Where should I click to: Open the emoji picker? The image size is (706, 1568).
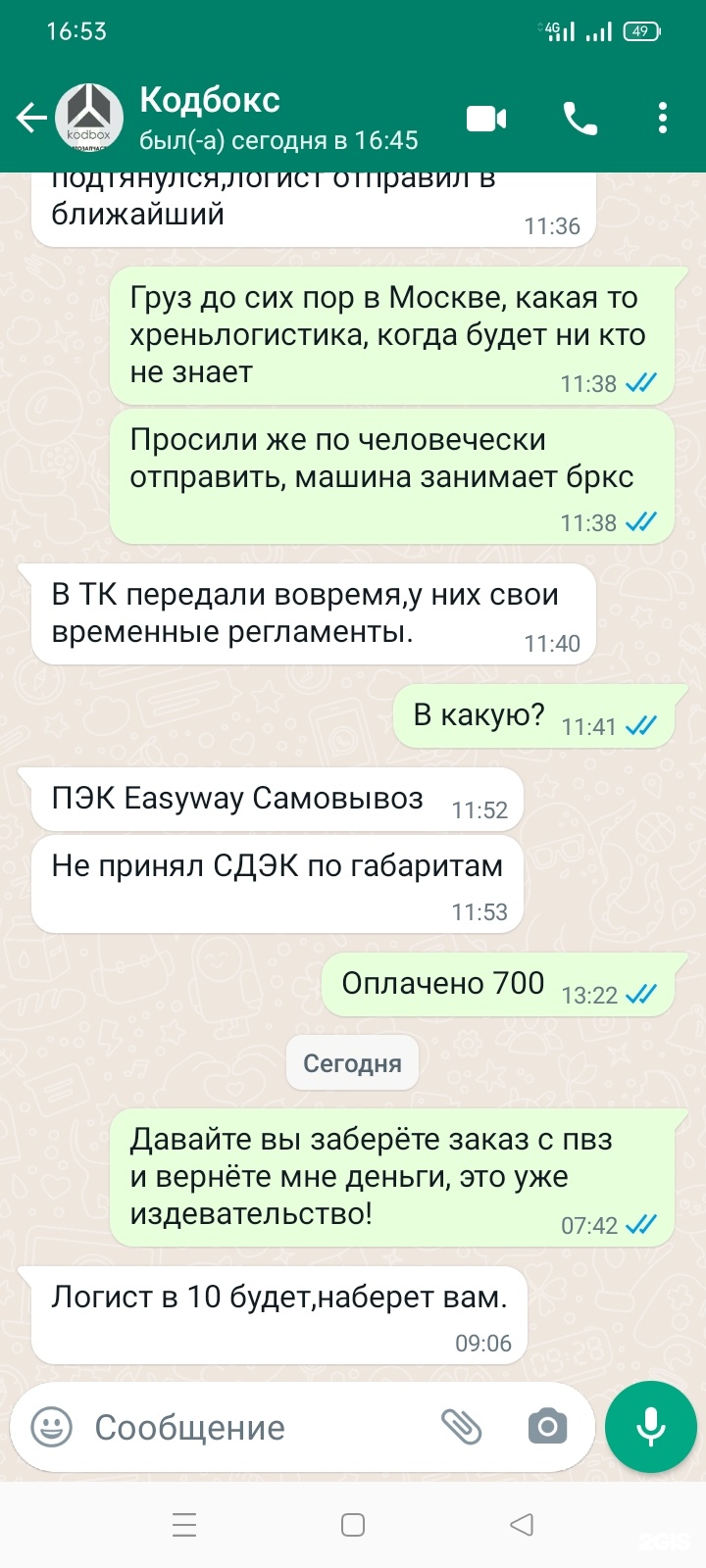[51, 1427]
